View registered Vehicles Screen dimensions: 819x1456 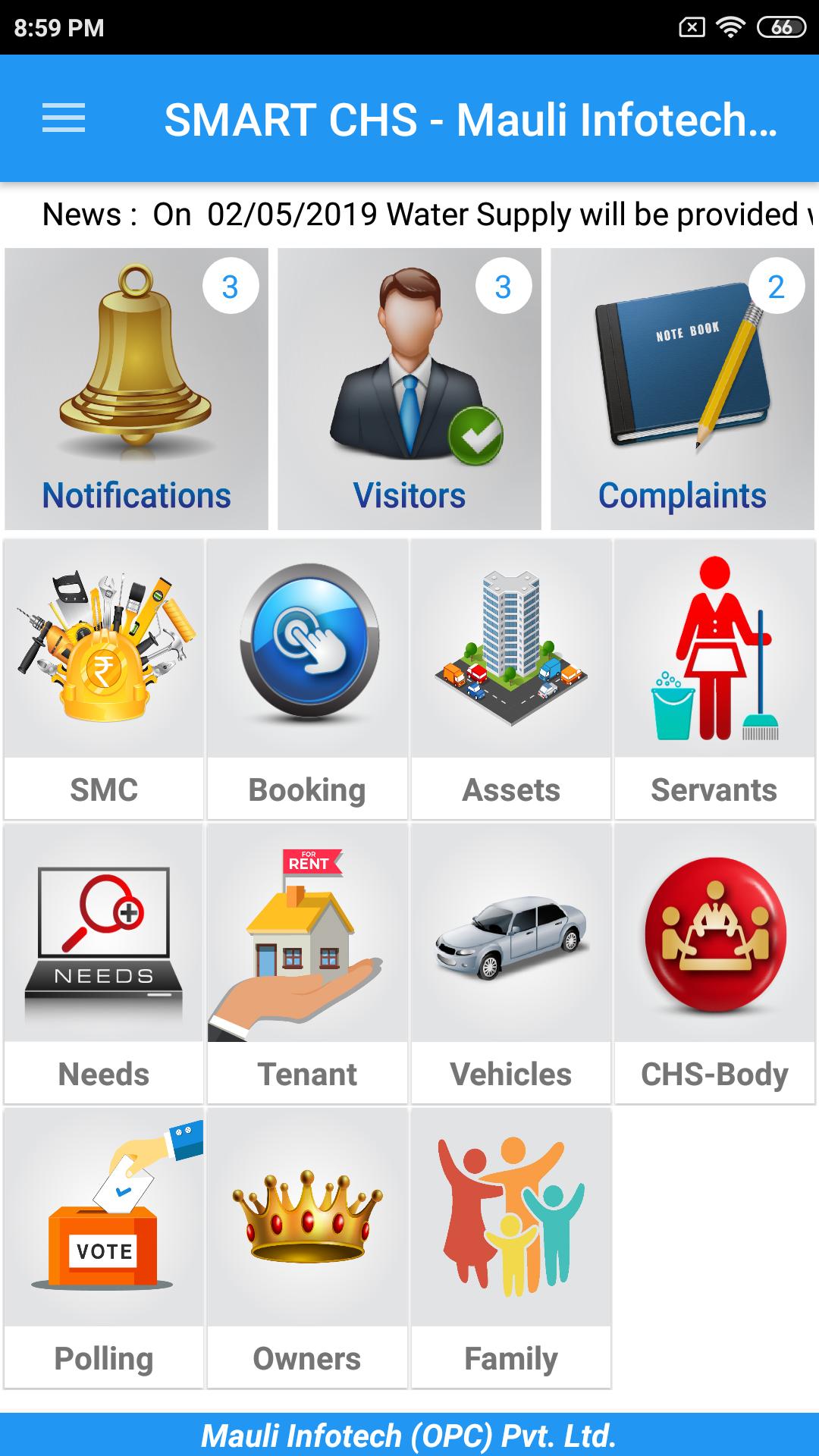[511, 963]
